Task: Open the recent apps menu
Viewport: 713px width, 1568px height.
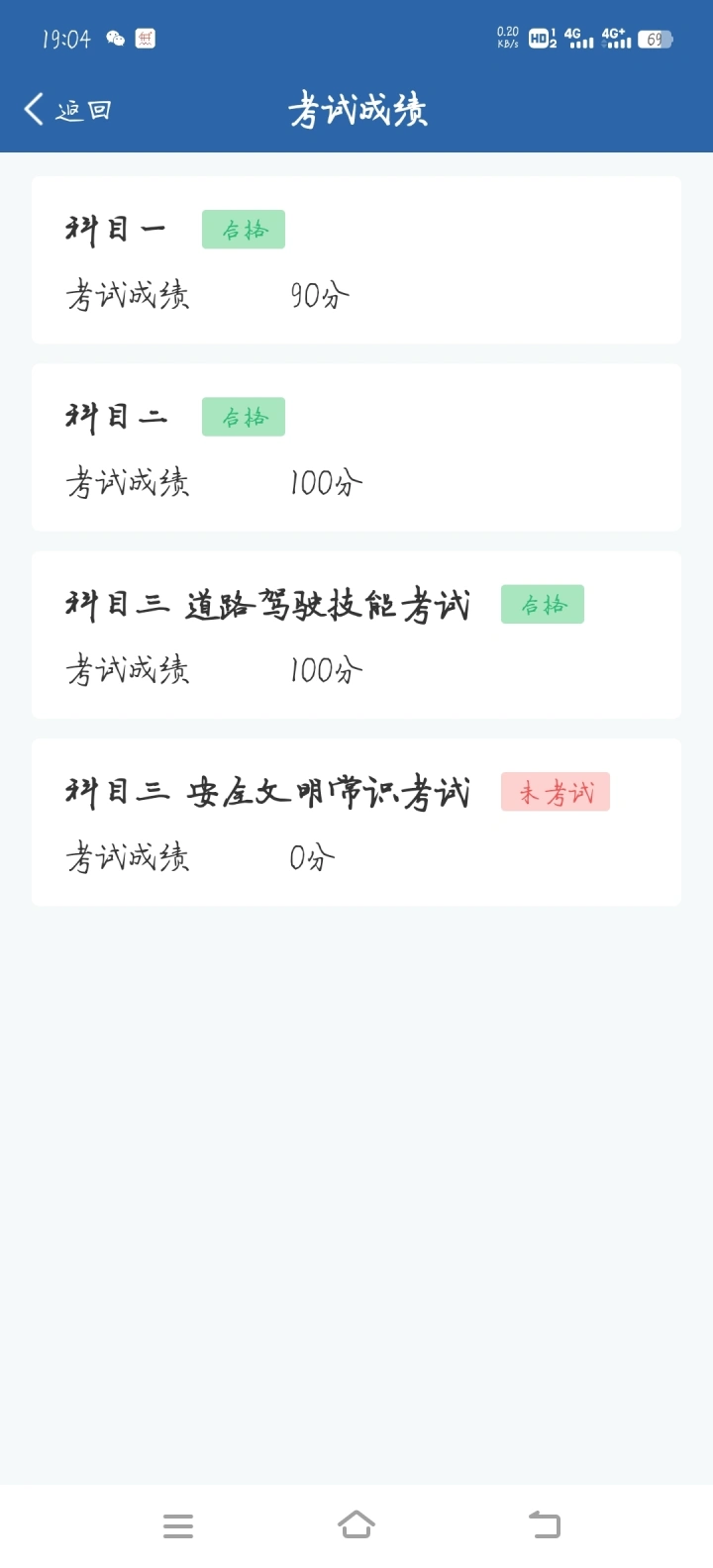Action: (x=178, y=1525)
